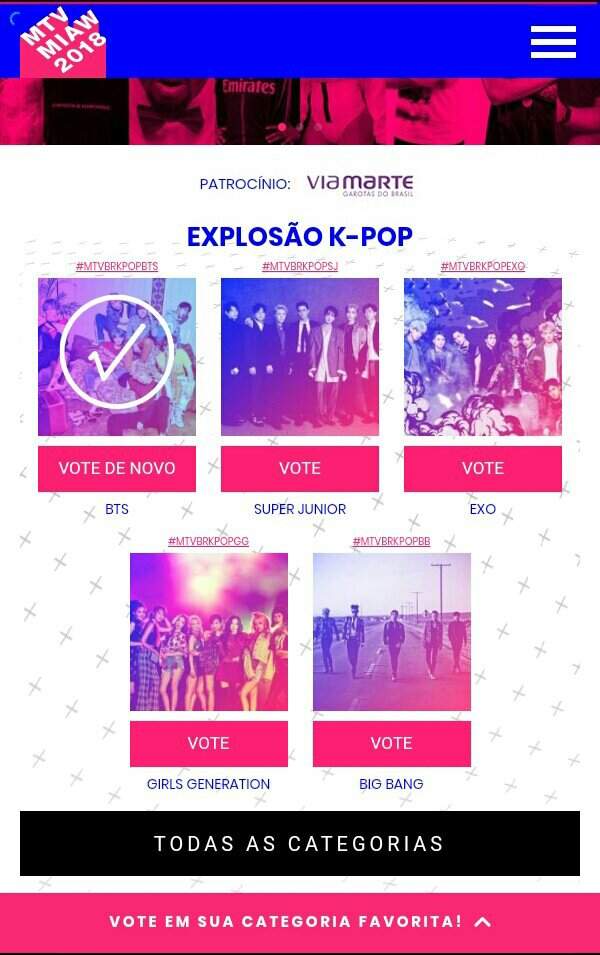Viewport: 600px width, 955px height.
Task: Vote for Super Junior
Action: [300, 468]
